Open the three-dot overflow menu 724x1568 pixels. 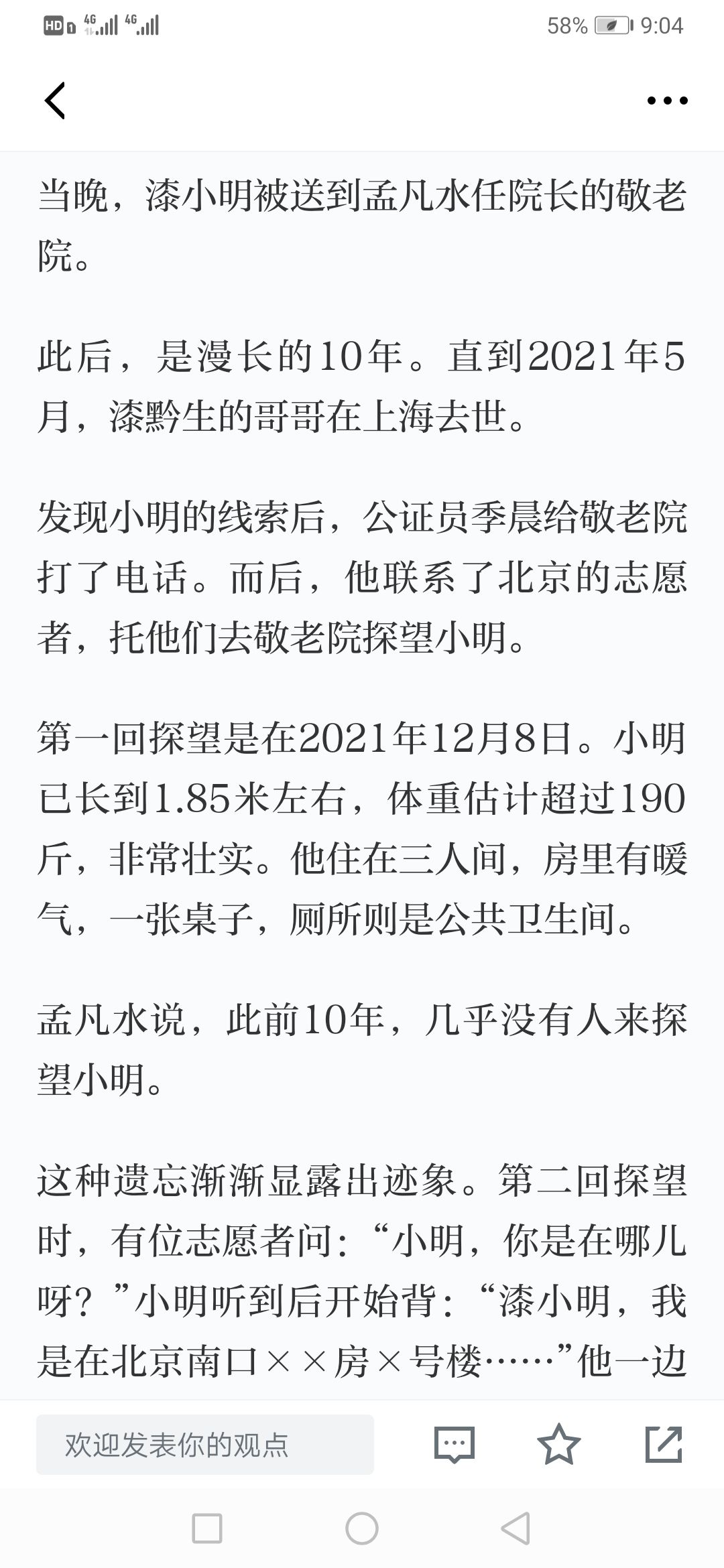[667, 101]
